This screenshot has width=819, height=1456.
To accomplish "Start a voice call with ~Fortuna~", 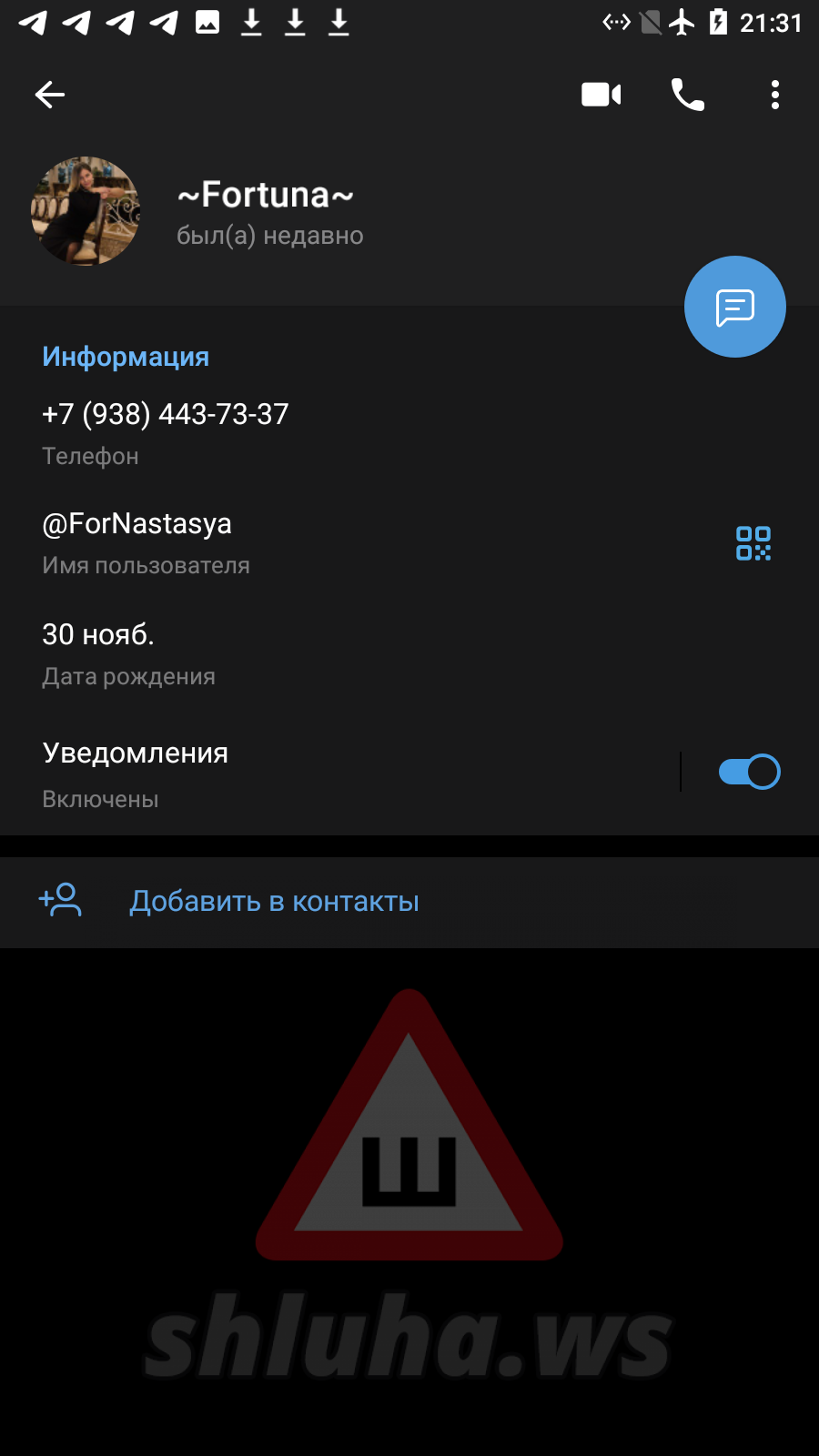I will click(687, 95).
